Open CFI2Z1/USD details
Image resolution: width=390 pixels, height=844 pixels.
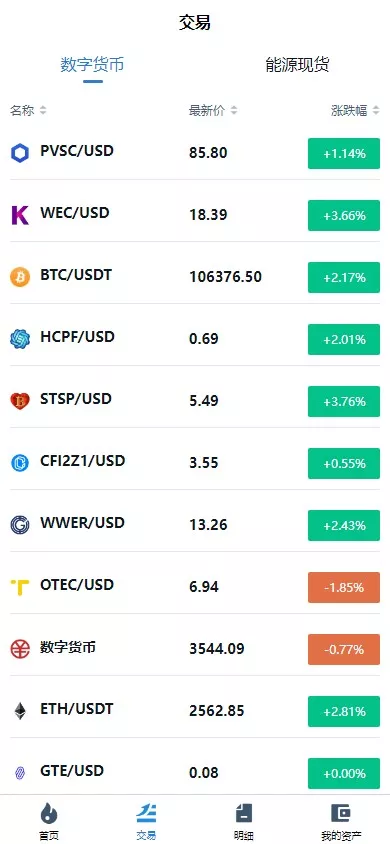coord(195,463)
